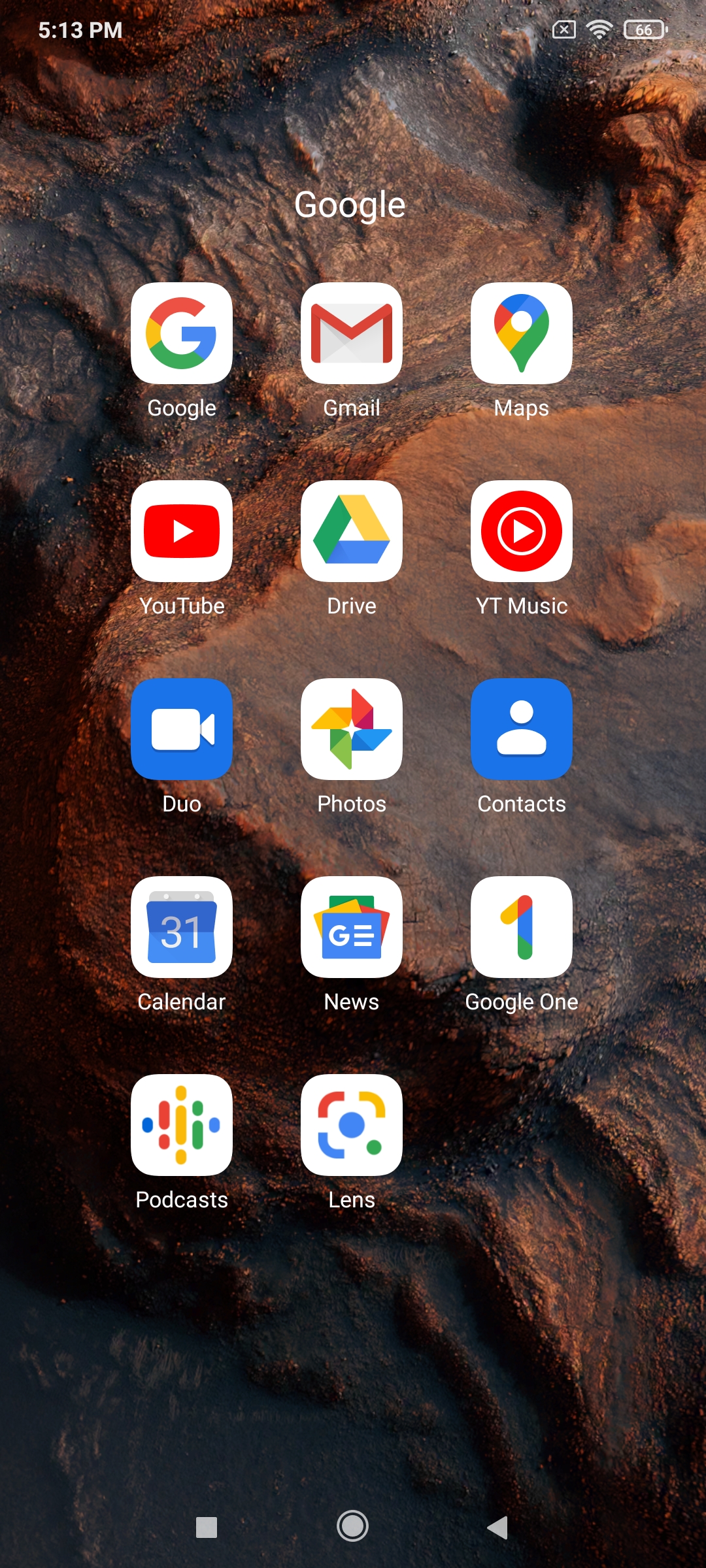Open Google One
The height and width of the screenshot is (1568, 706).
point(522,927)
